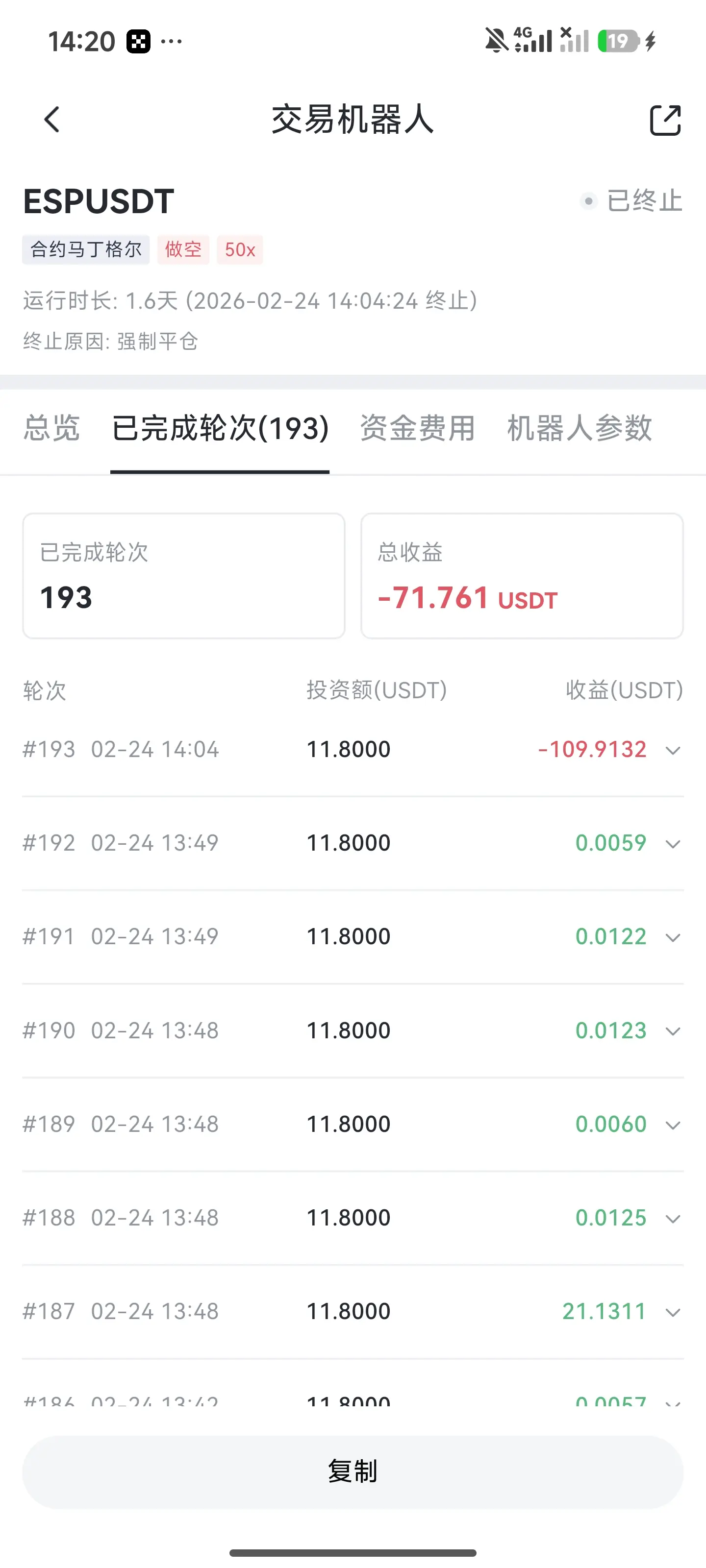Open the 资金费用 tab
The image size is (706, 1568).
(417, 428)
